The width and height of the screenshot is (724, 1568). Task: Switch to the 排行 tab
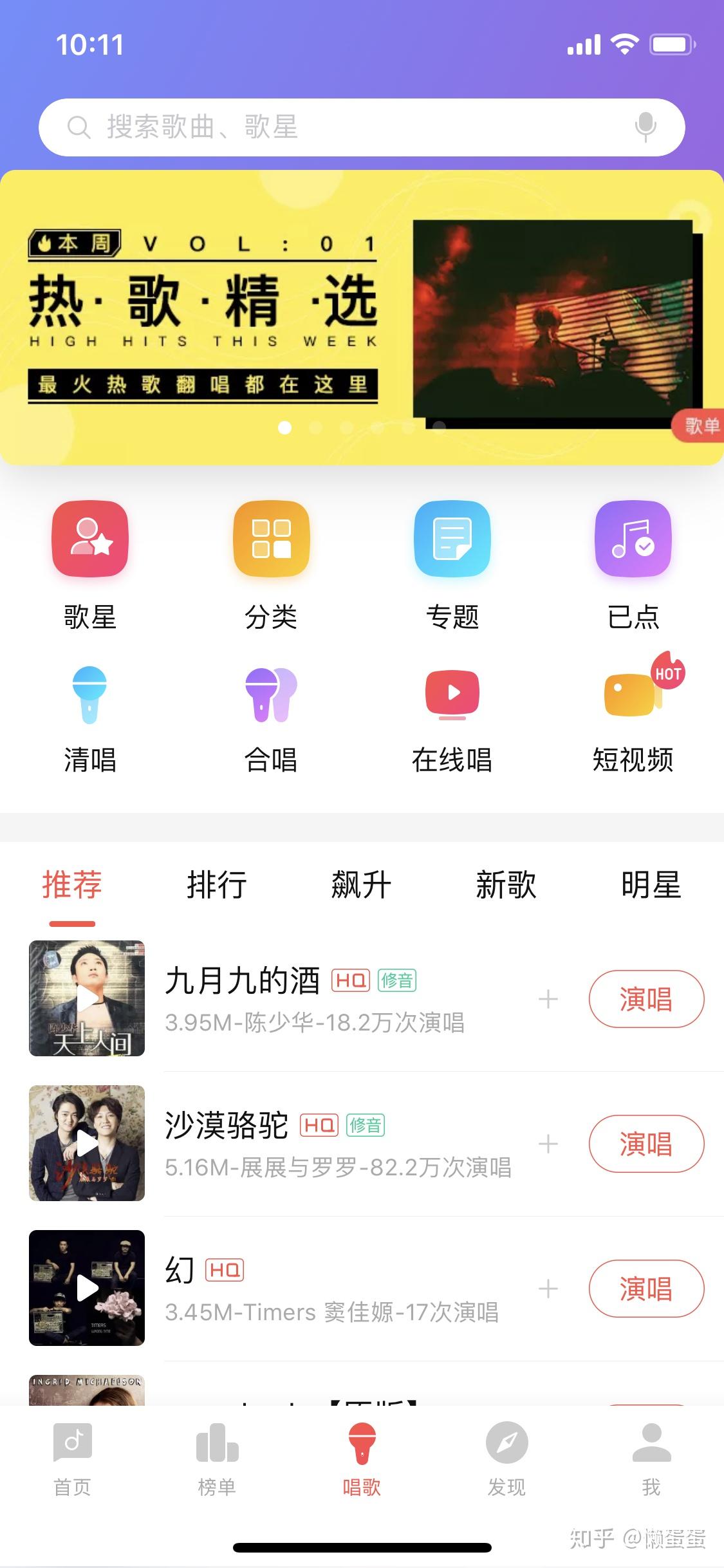[217, 885]
